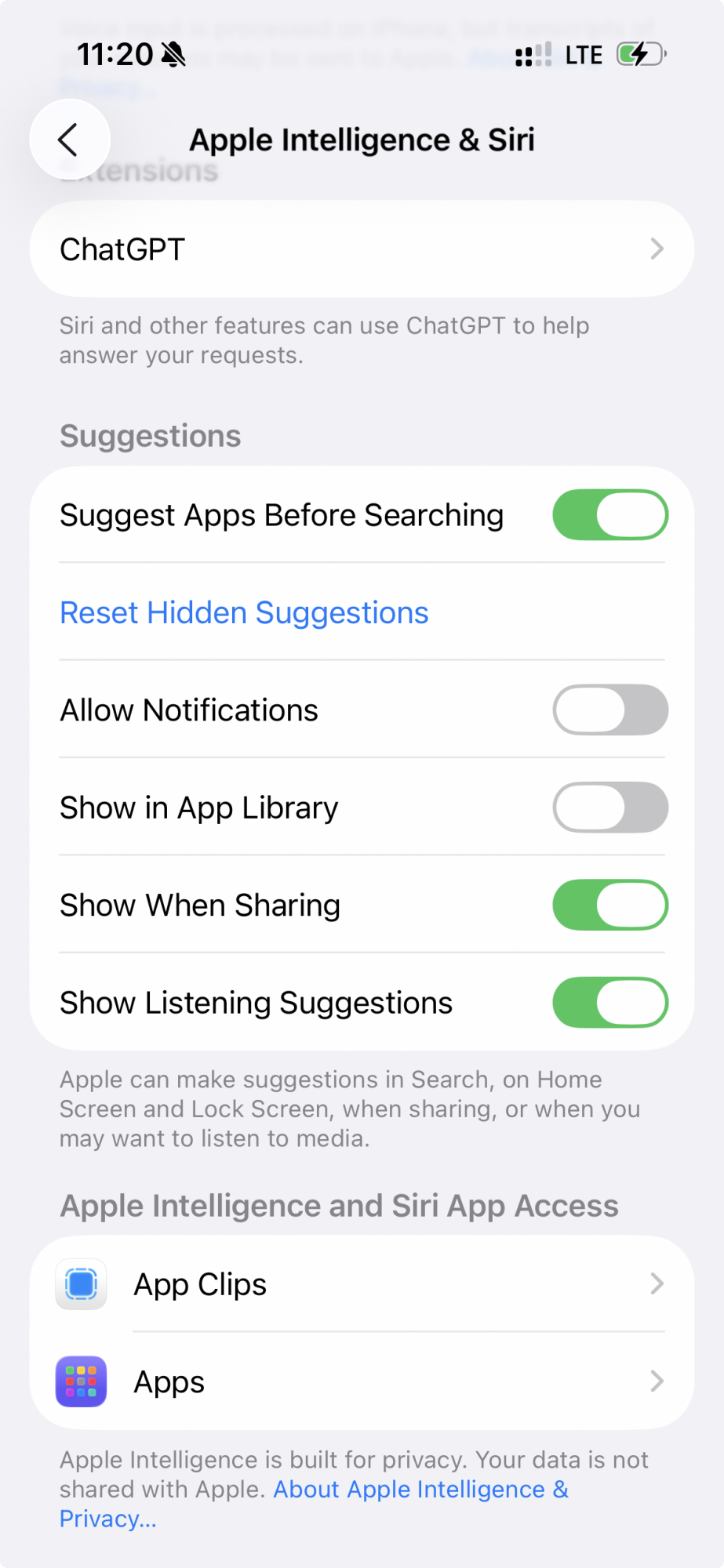This screenshot has height=1568, width=724.
Task: Tap Reset Hidden Suggestions
Action: [x=244, y=613]
